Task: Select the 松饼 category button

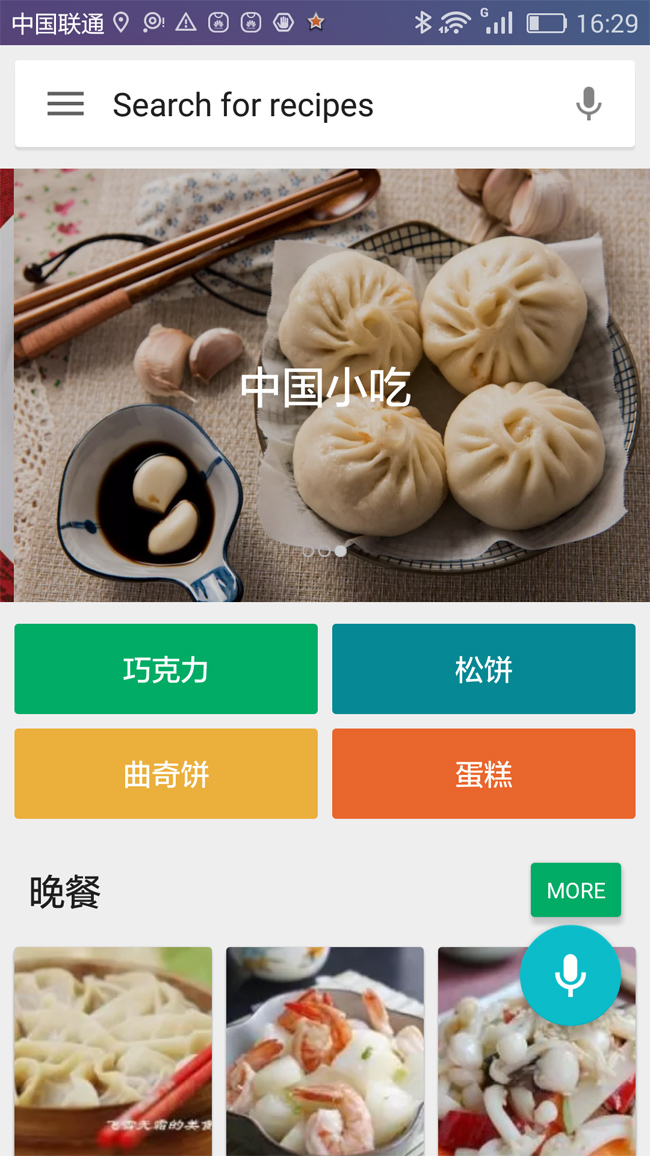Action: point(483,669)
